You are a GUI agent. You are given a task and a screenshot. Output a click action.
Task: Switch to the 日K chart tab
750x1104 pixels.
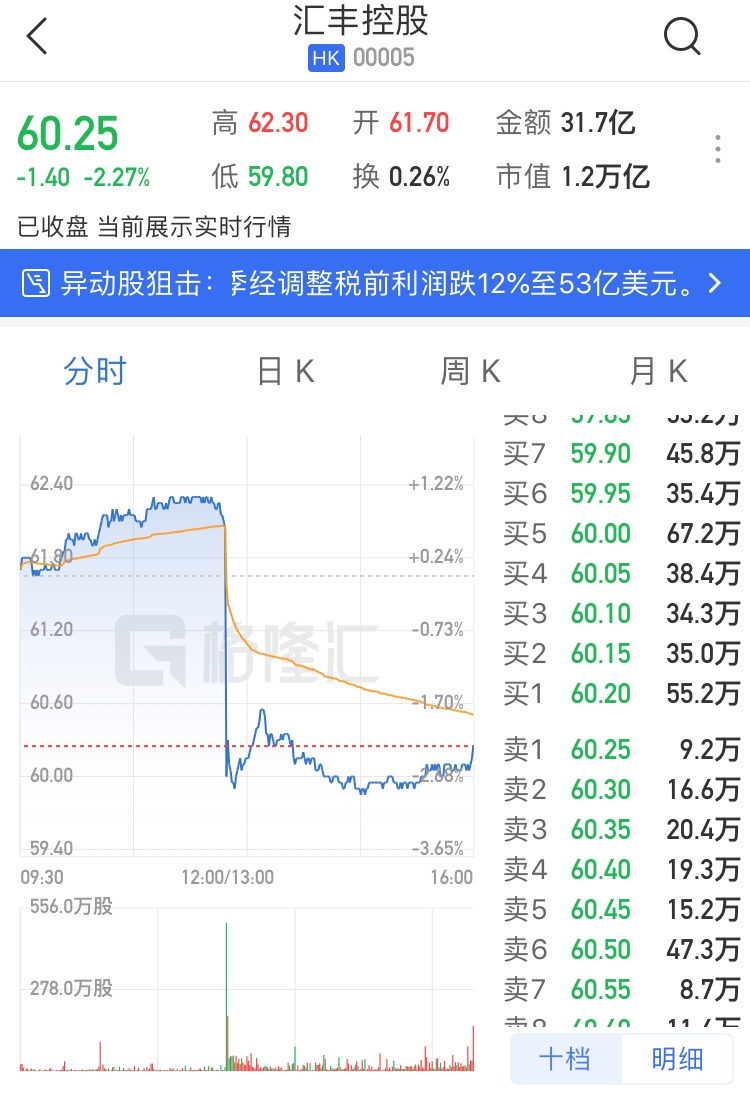pyautogui.click(x=285, y=372)
